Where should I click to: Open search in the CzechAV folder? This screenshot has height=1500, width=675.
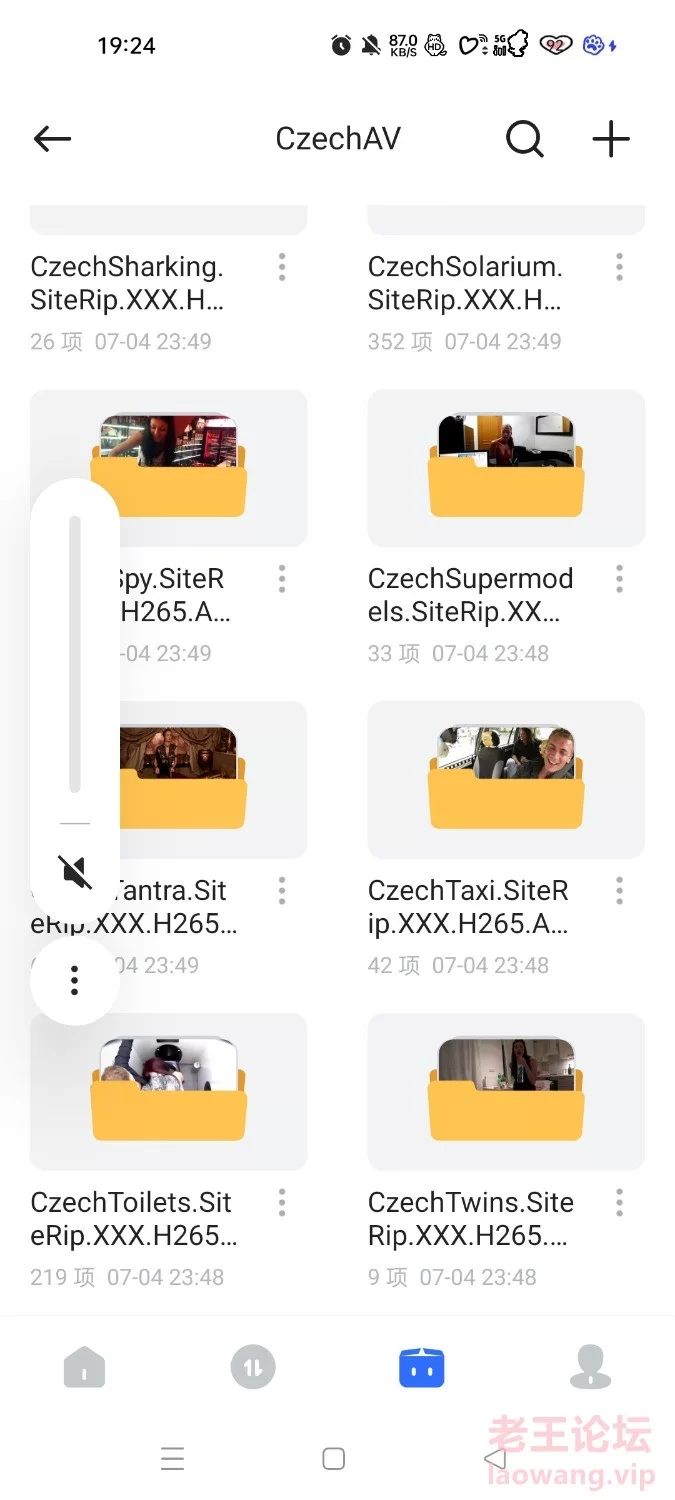click(524, 139)
